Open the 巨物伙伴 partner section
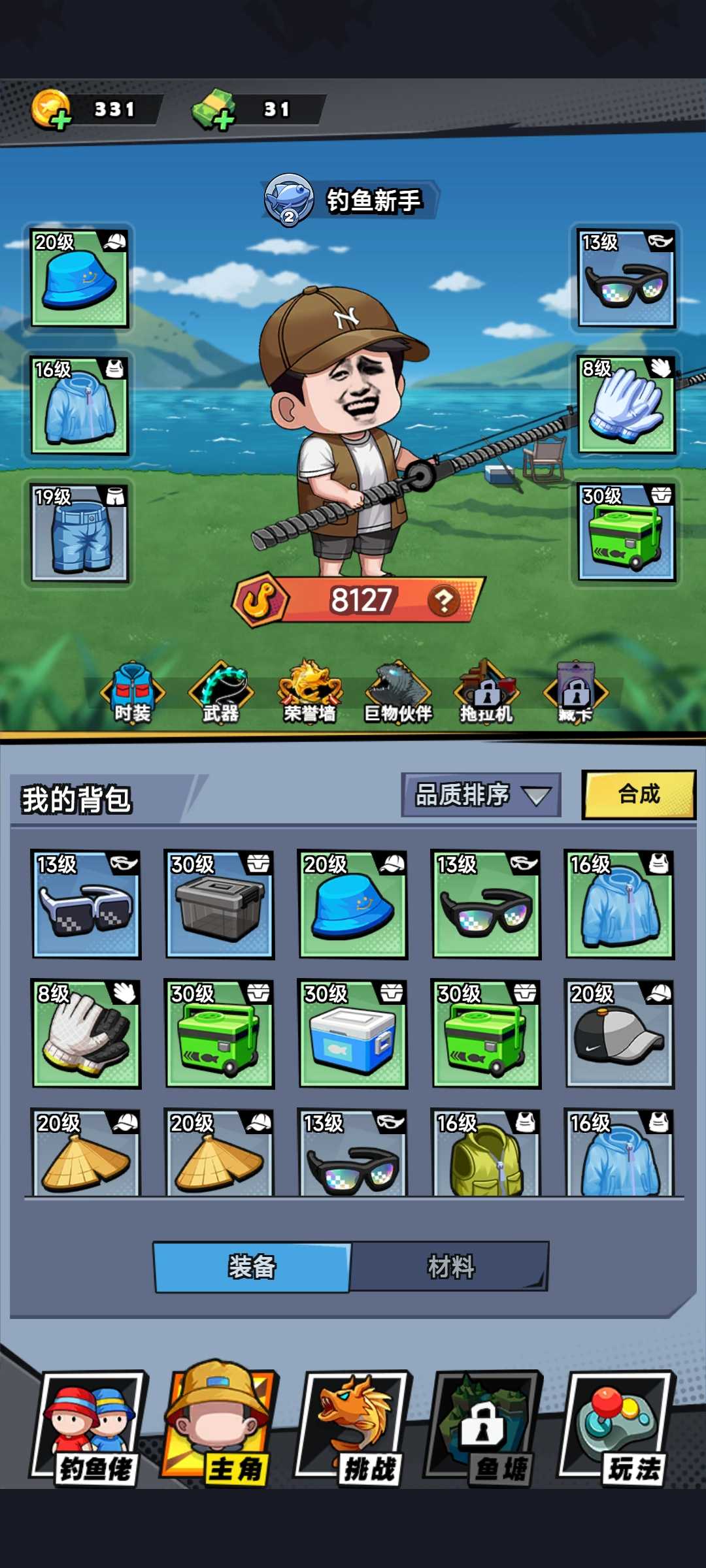The image size is (706, 1568). click(398, 693)
